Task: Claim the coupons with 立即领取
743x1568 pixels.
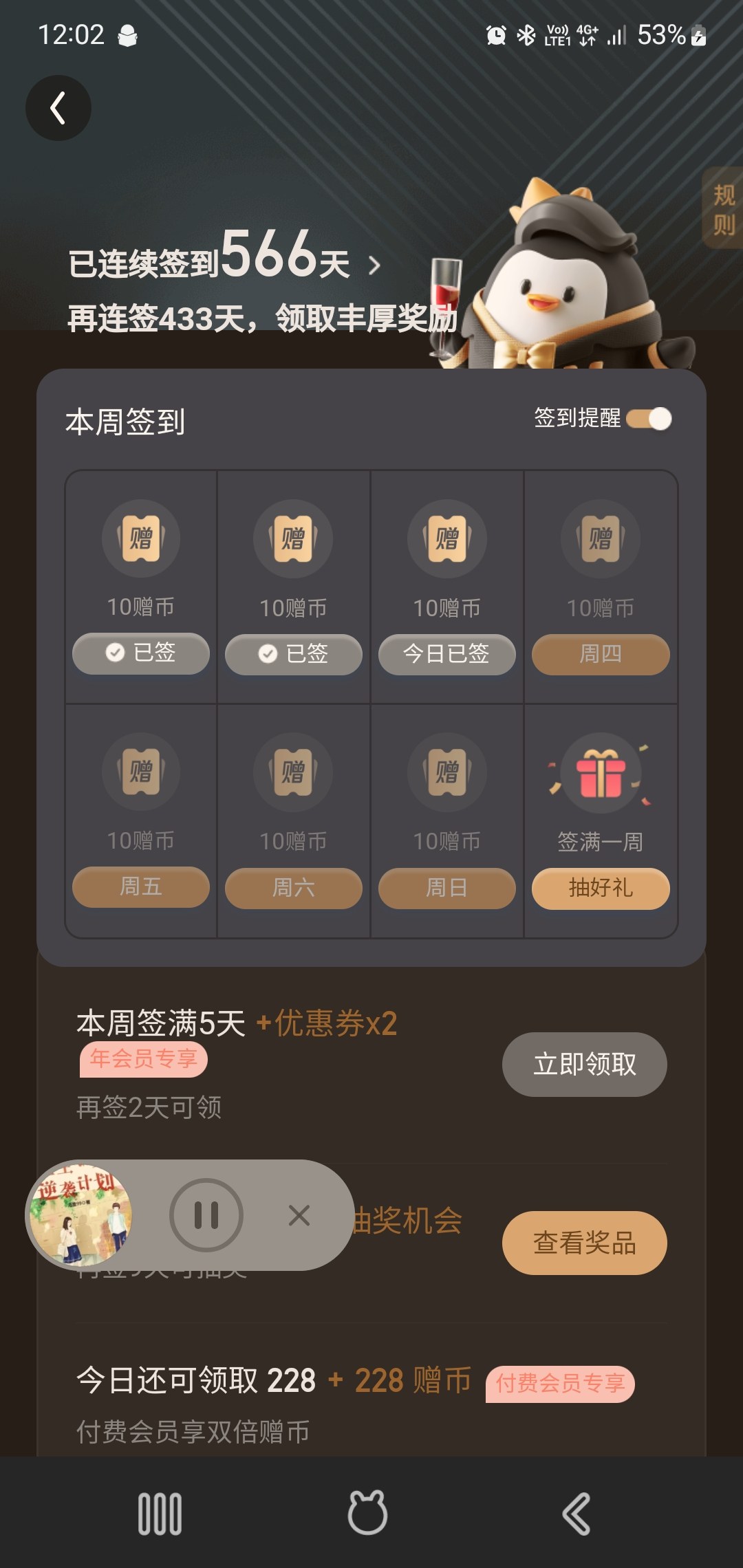Action: point(585,1065)
